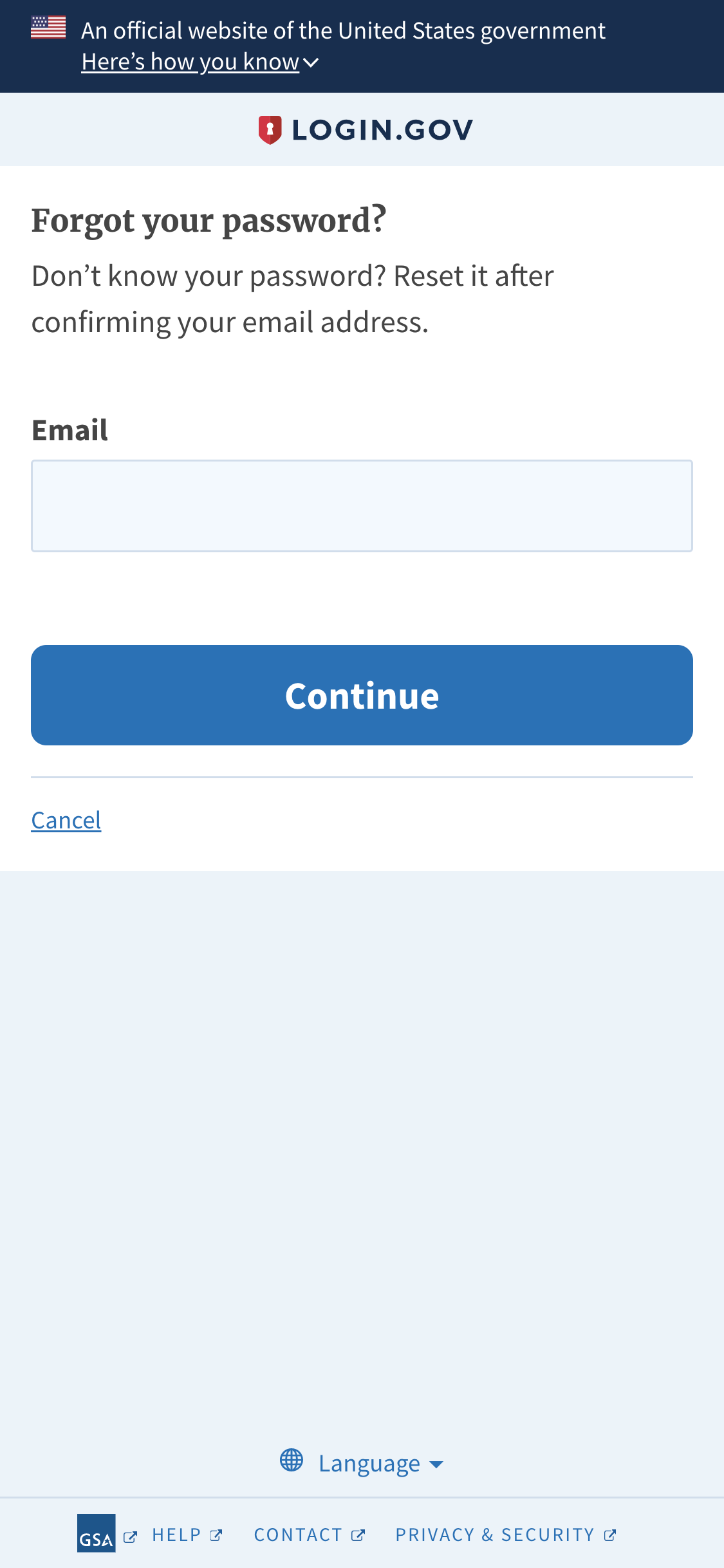
Task: Open Privacy & Security link
Action: click(x=505, y=1535)
